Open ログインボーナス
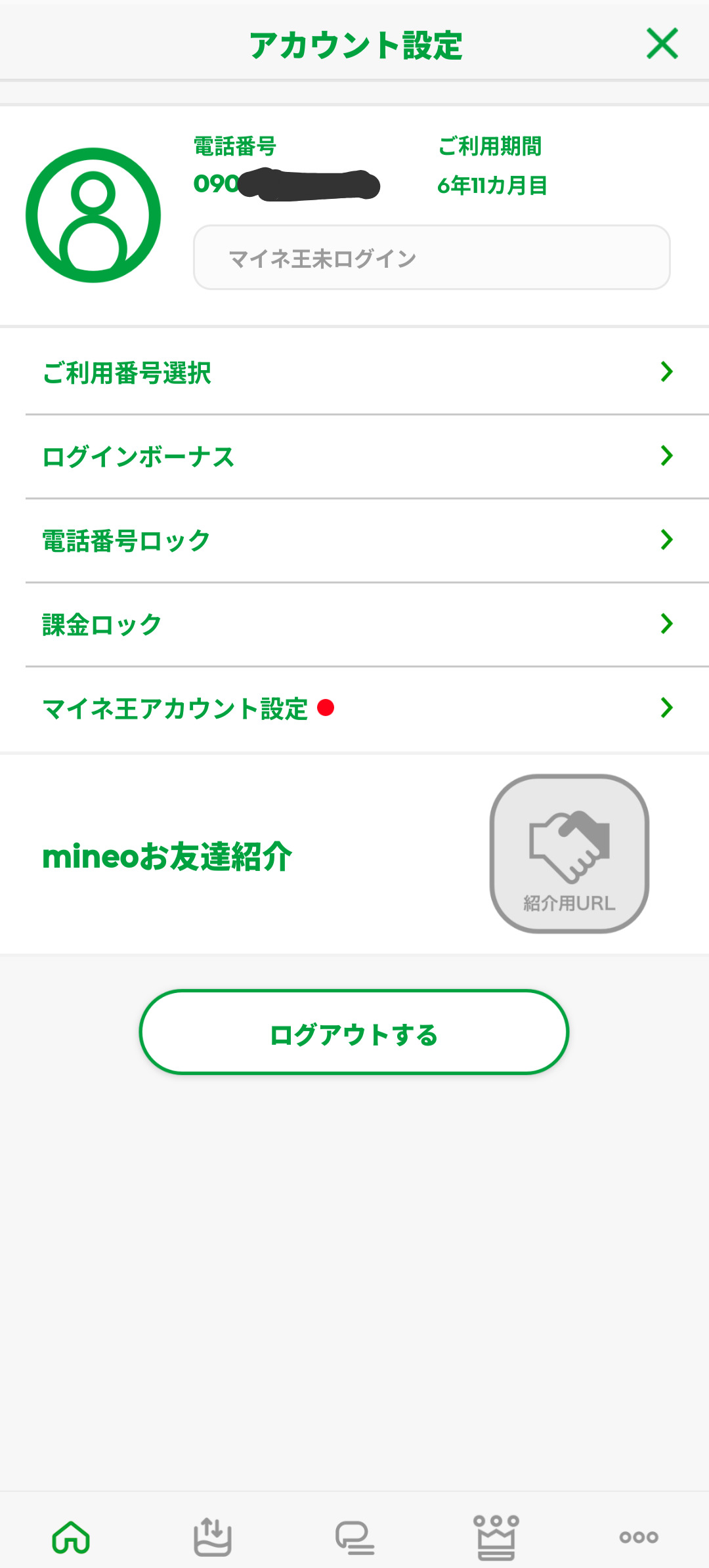This screenshot has height=1568, width=709. [x=354, y=456]
